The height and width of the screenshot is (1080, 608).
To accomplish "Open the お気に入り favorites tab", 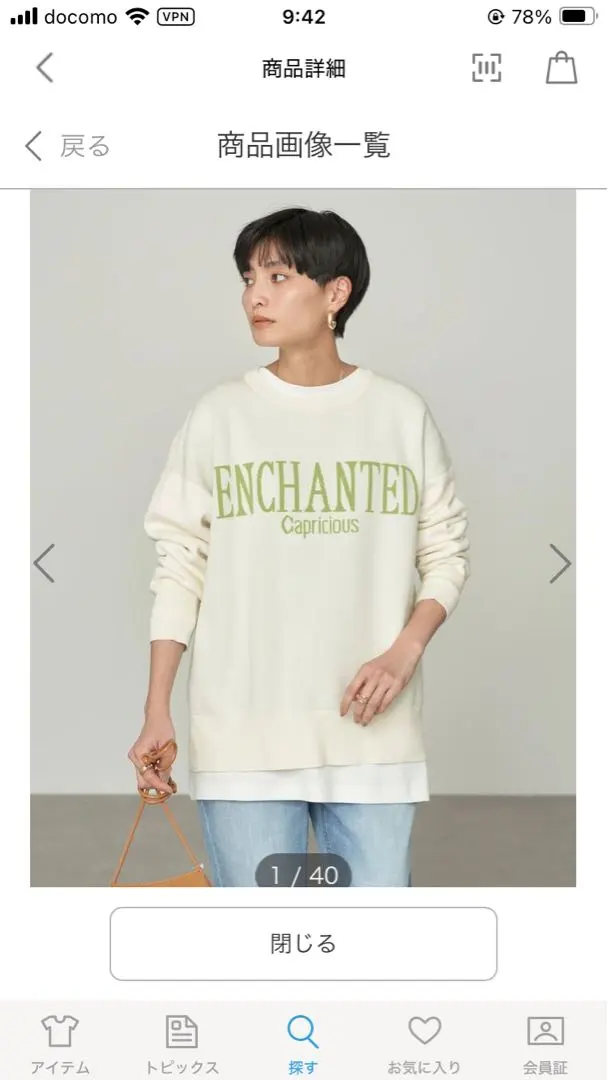I will click(424, 1043).
